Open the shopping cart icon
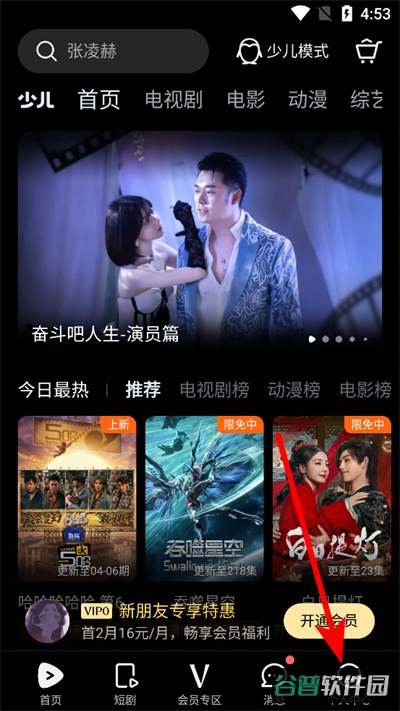The height and width of the screenshot is (711, 400). [368, 51]
